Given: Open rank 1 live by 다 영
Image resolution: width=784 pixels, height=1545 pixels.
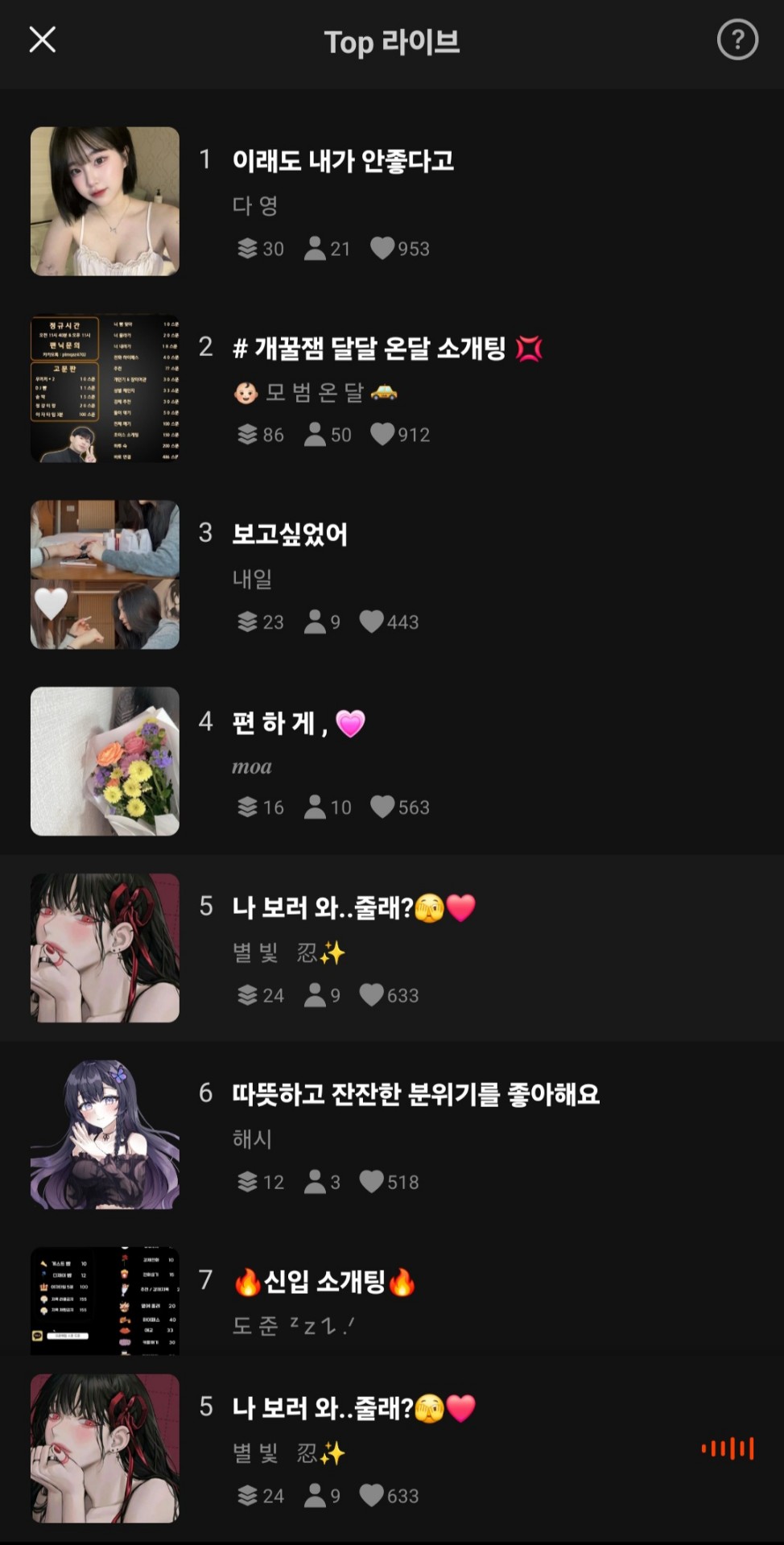Looking at the screenshot, I should pos(342,161).
